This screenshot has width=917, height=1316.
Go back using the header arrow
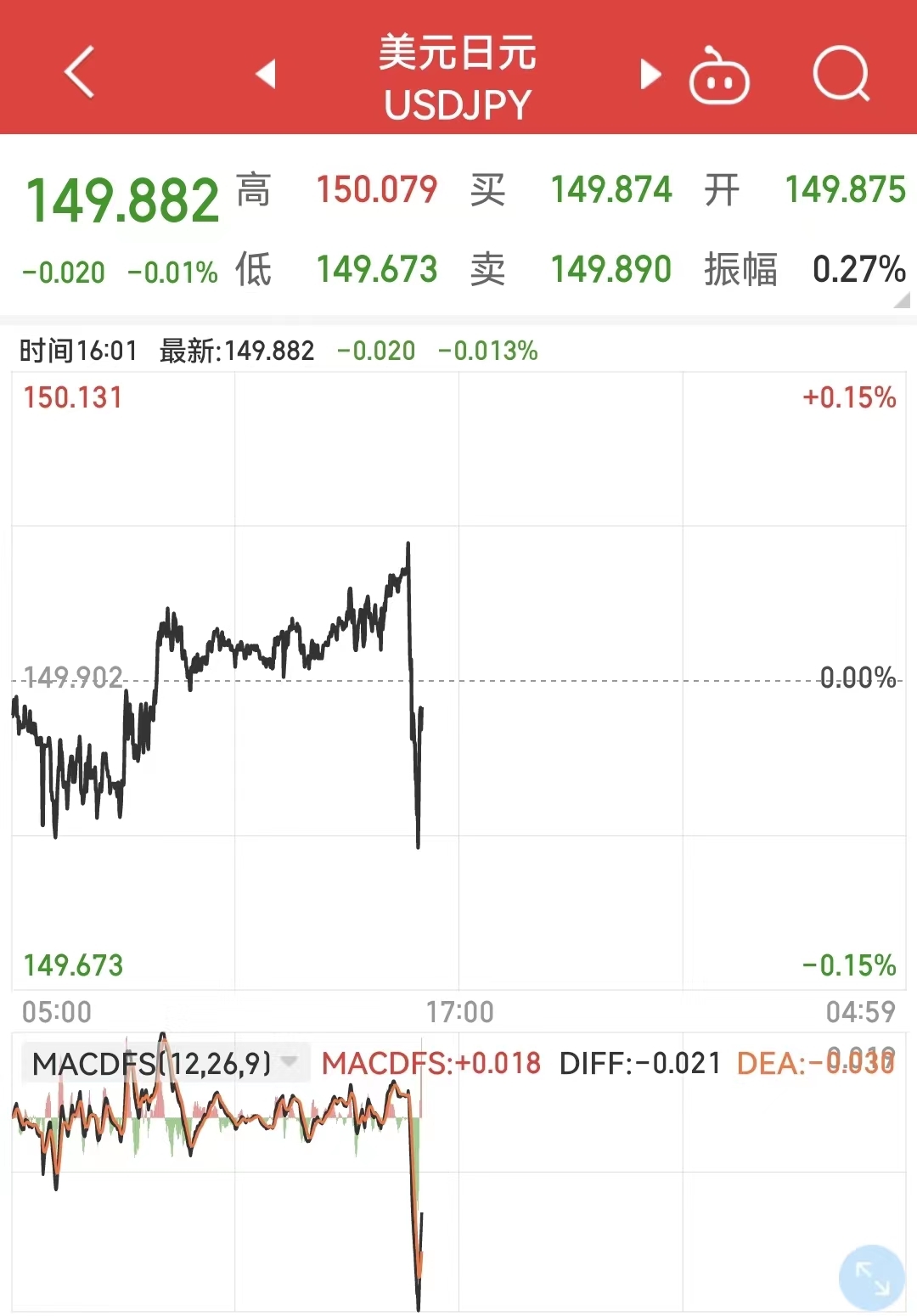tap(79, 73)
